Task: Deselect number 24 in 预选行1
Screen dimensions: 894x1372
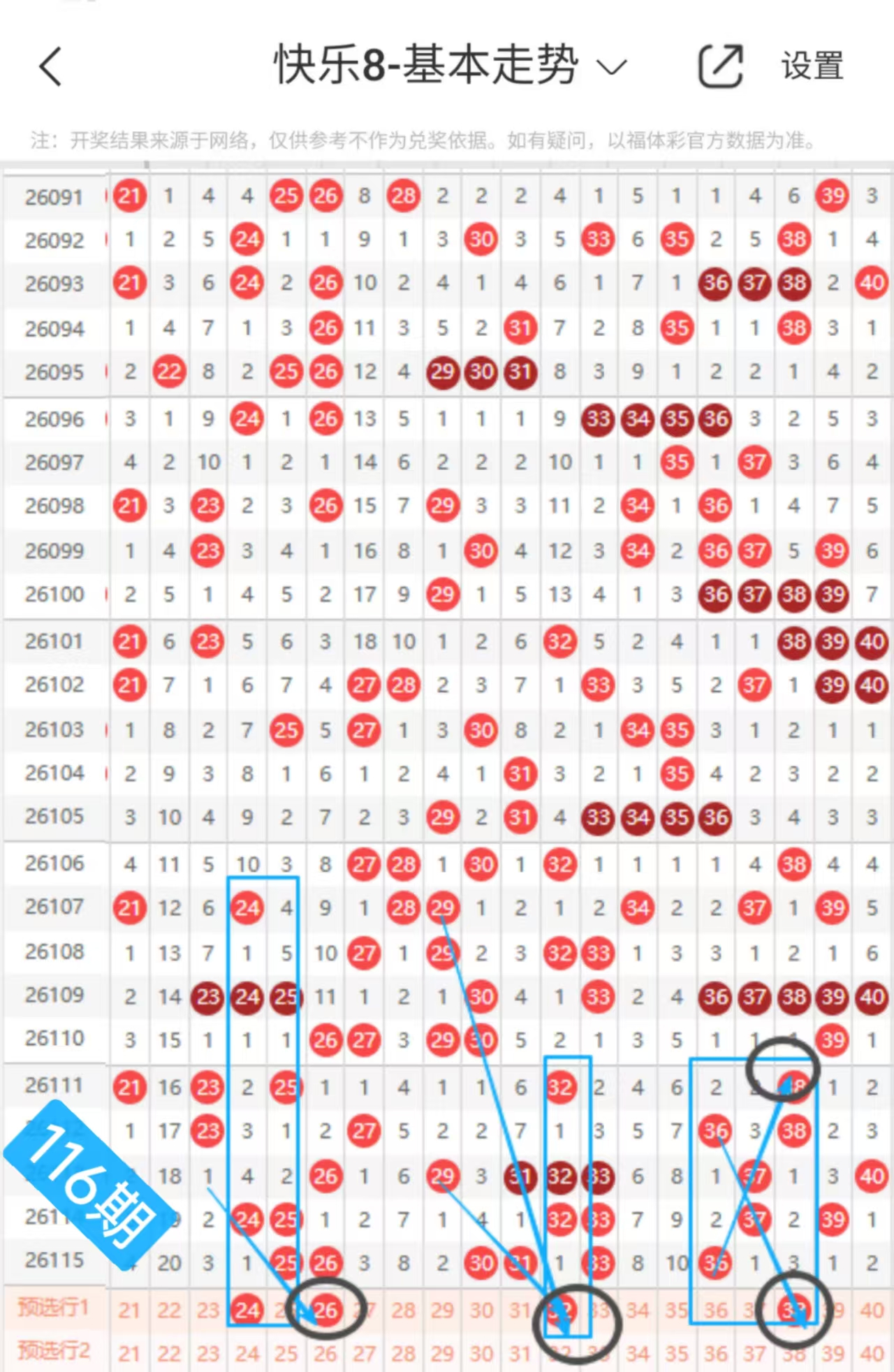Action: 247,1311
